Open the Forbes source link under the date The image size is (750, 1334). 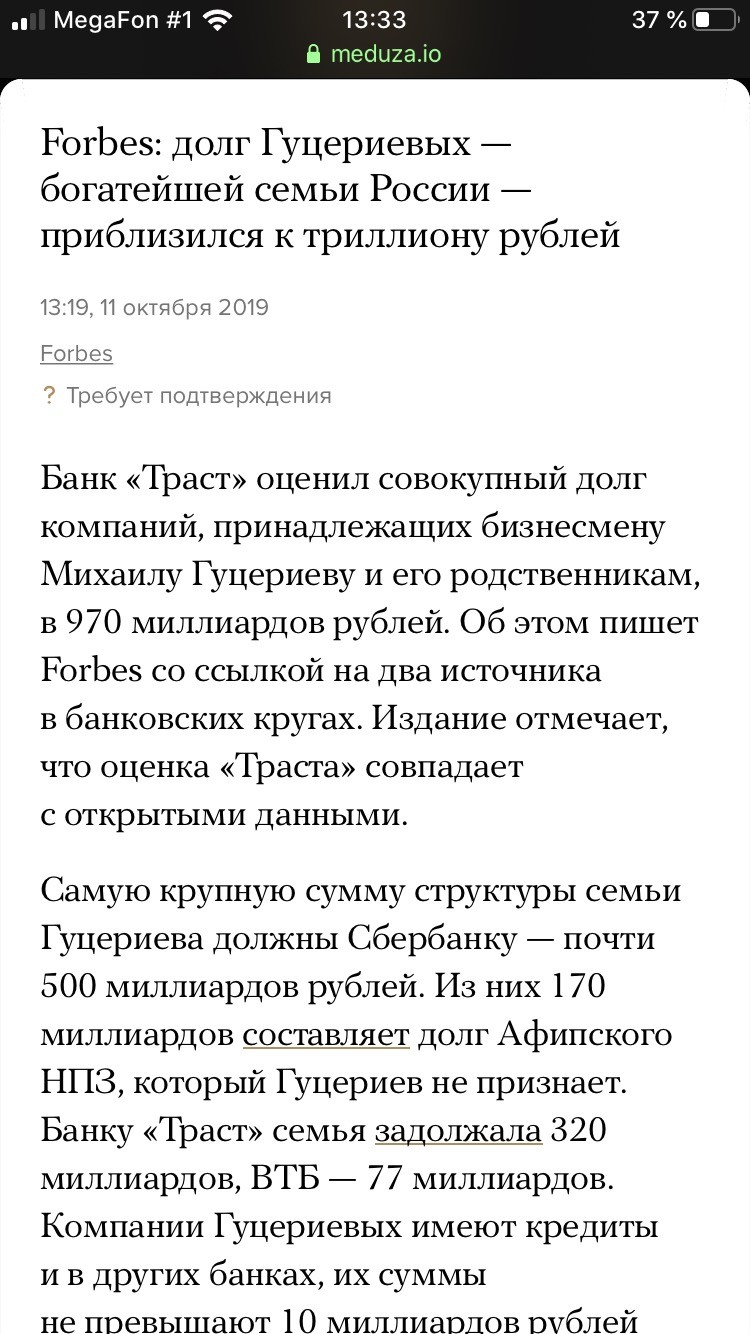pyautogui.click(x=76, y=353)
